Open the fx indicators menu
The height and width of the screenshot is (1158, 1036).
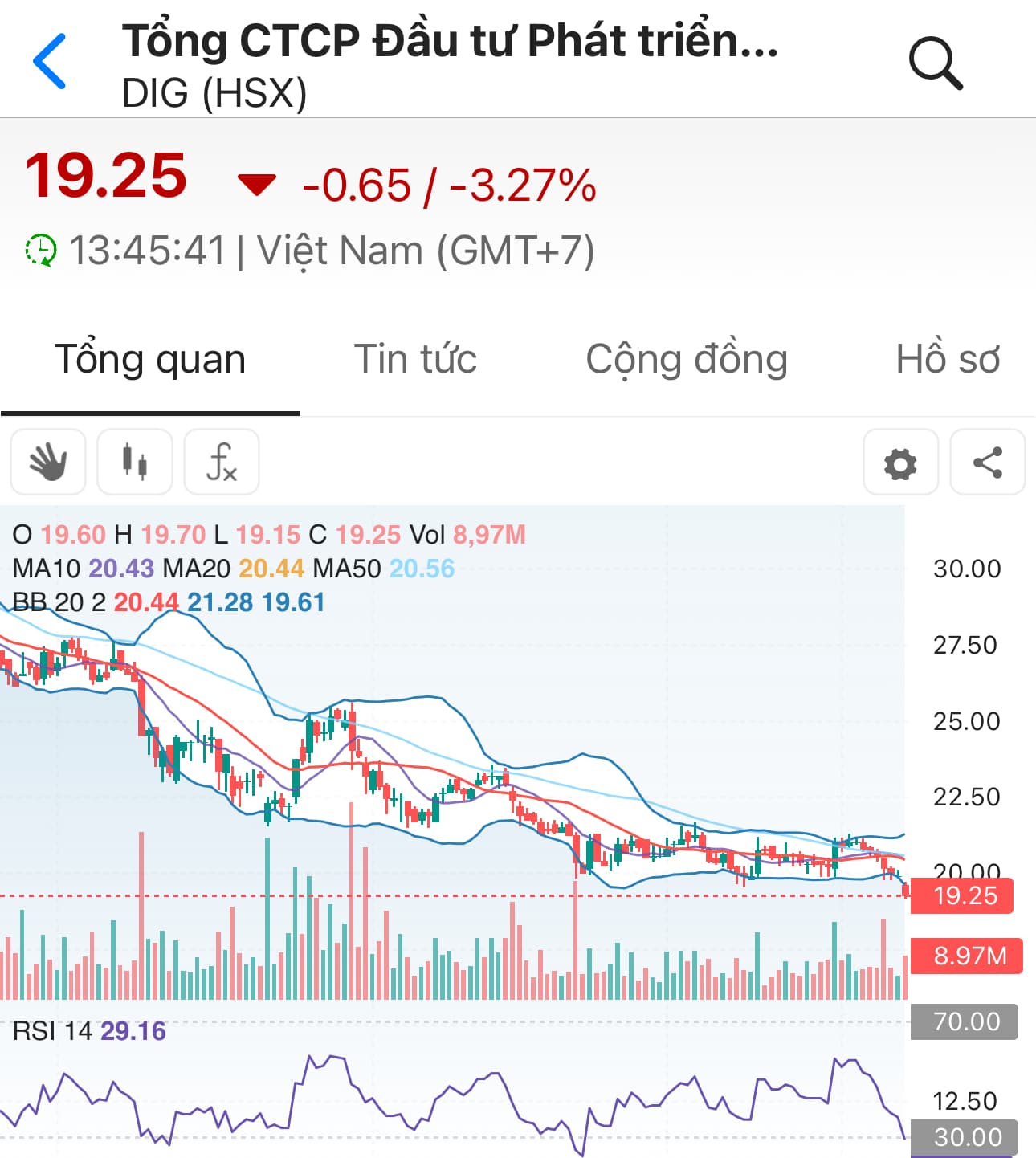(222, 463)
